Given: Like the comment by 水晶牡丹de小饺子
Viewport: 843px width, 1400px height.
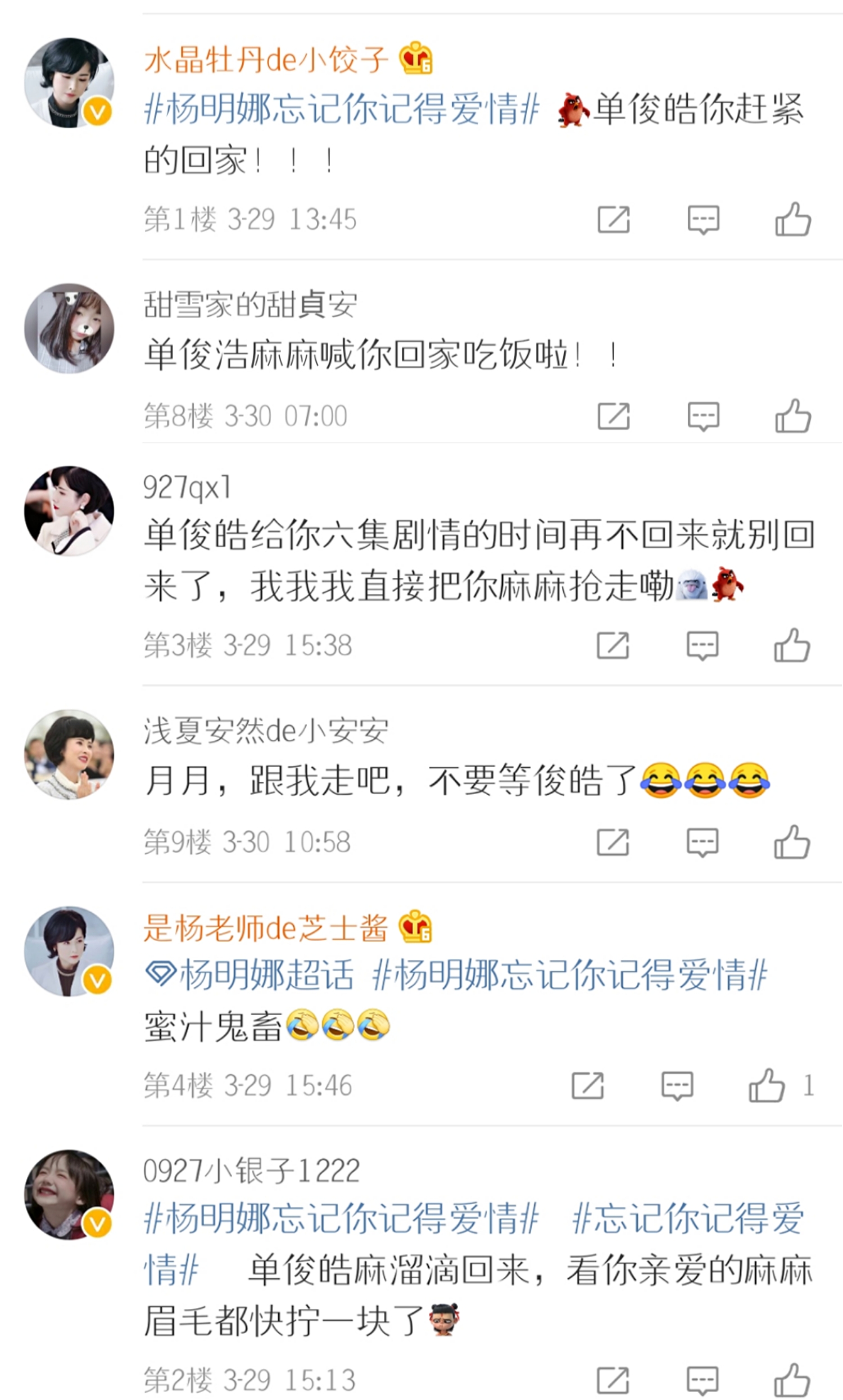Looking at the screenshot, I should click(x=792, y=219).
